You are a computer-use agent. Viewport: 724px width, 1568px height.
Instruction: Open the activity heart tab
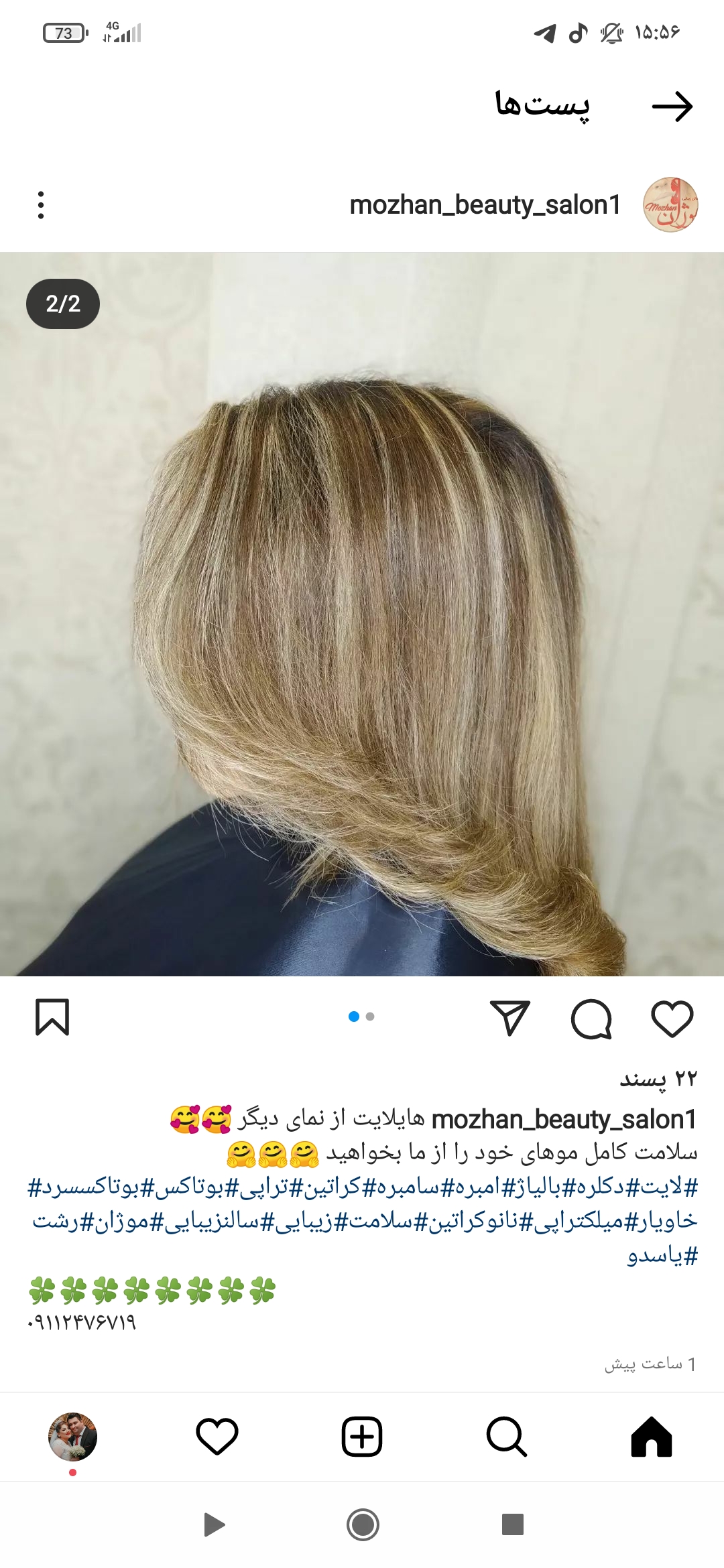[x=217, y=1437]
